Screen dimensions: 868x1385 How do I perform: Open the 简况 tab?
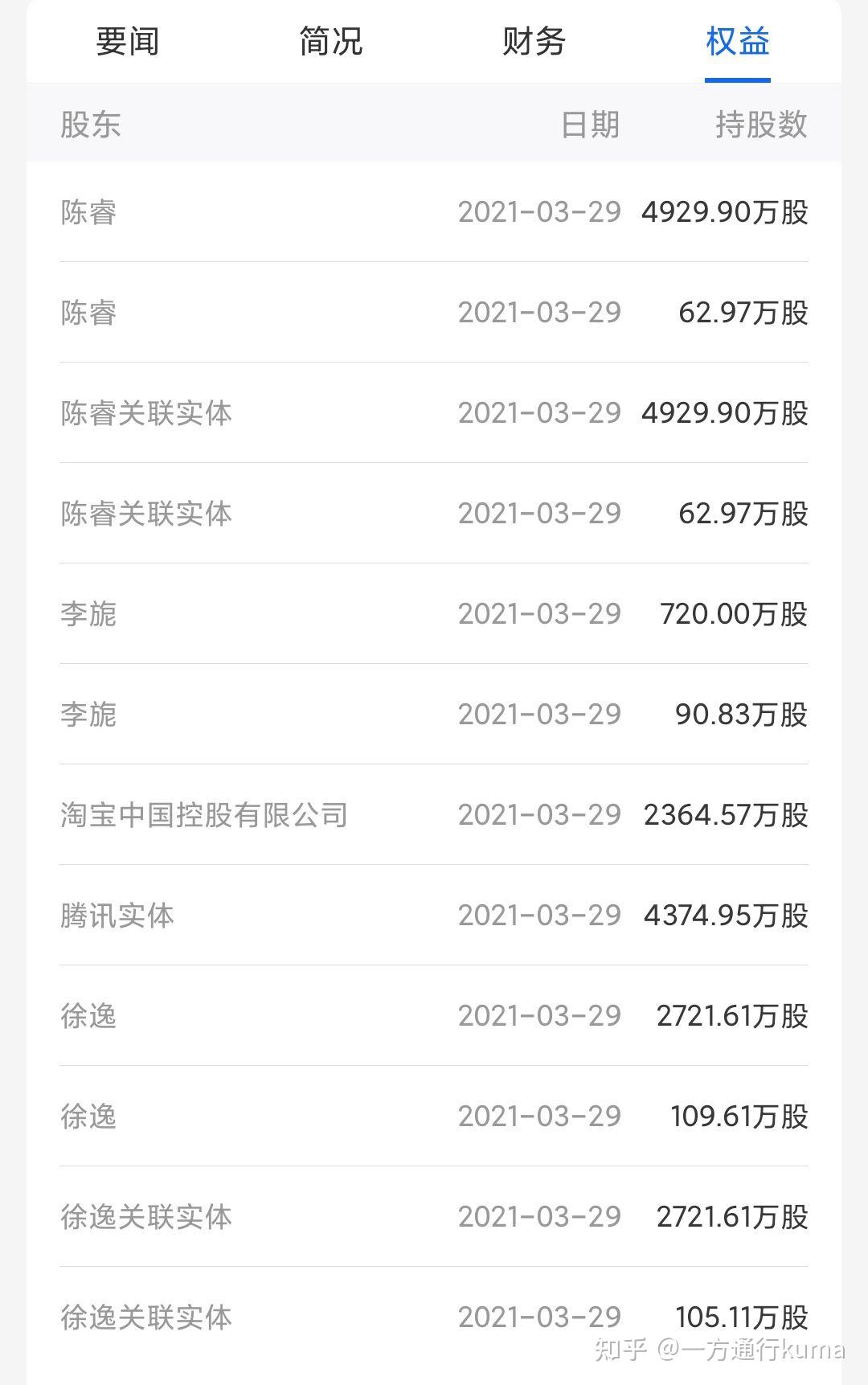pyautogui.click(x=330, y=42)
